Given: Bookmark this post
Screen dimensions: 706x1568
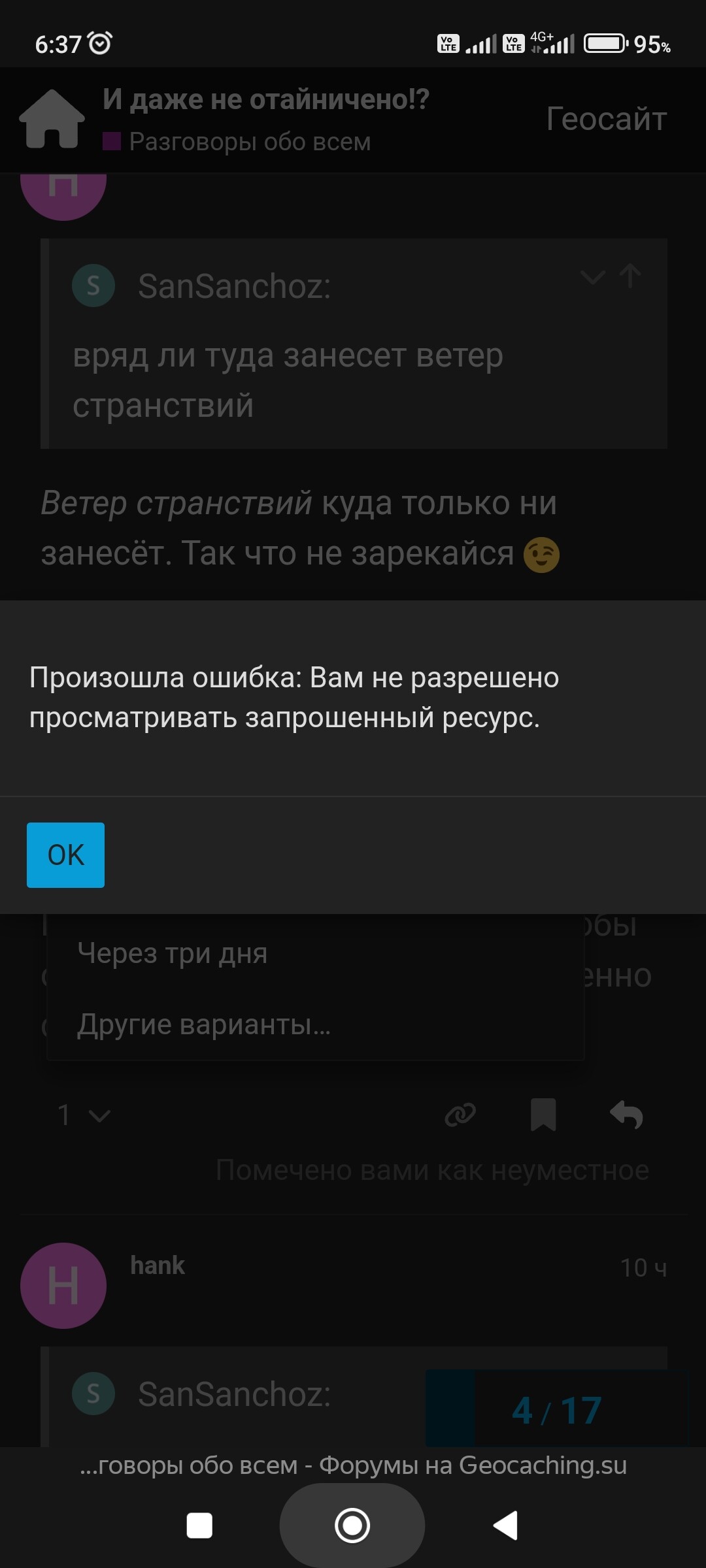Looking at the screenshot, I should [x=543, y=1115].
